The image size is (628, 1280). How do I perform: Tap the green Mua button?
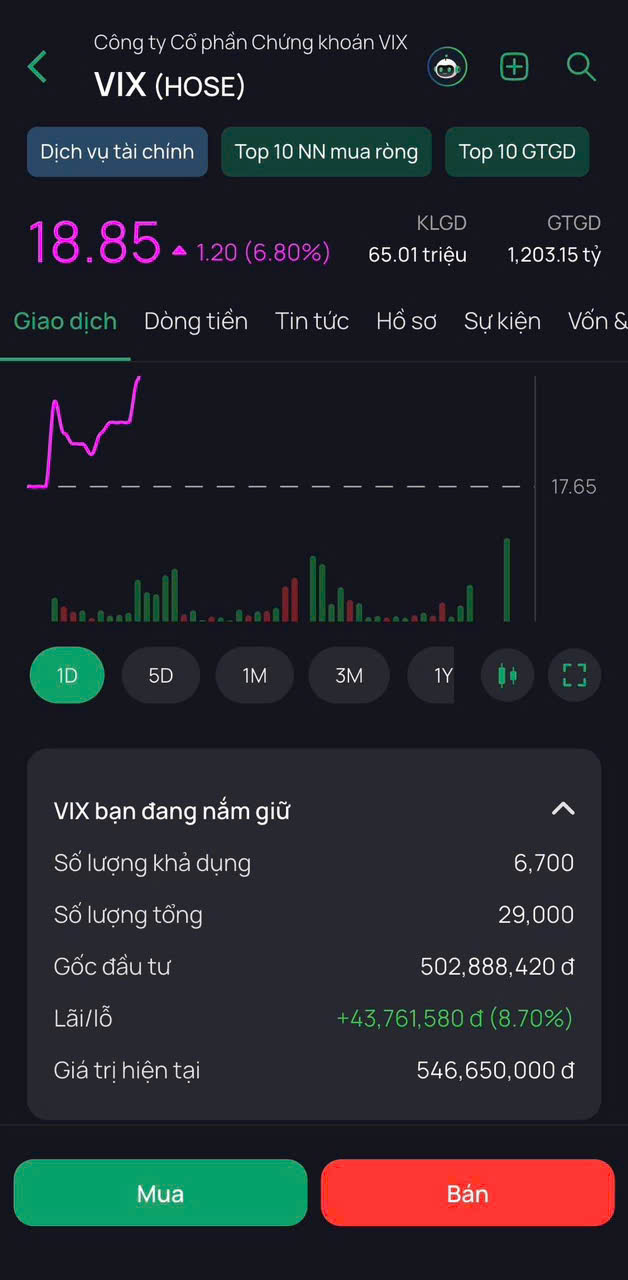pyautogui.click(x=160, y=1193)
